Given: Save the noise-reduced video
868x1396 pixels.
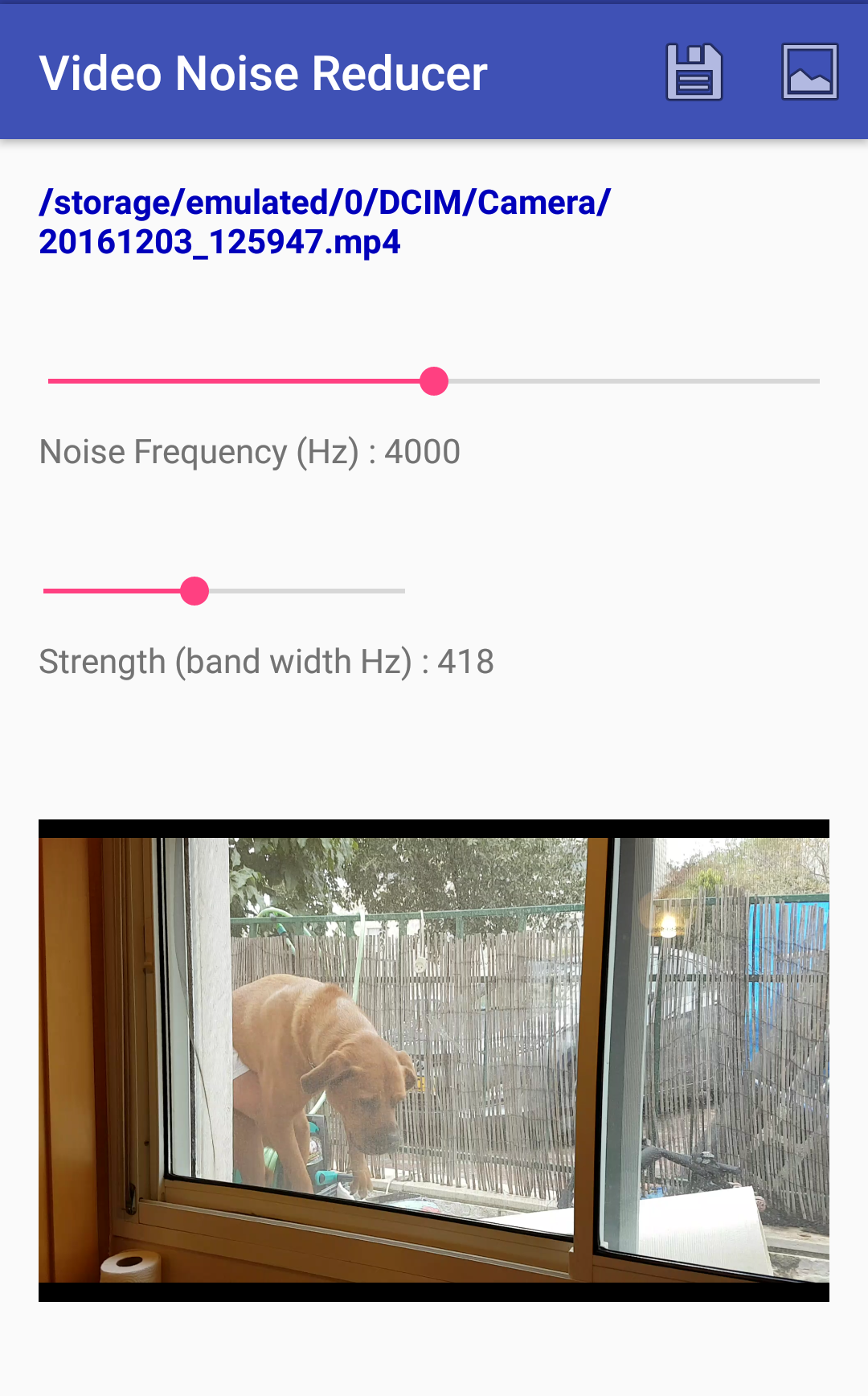Looking at the screenshot, I should tap(694, 72).
